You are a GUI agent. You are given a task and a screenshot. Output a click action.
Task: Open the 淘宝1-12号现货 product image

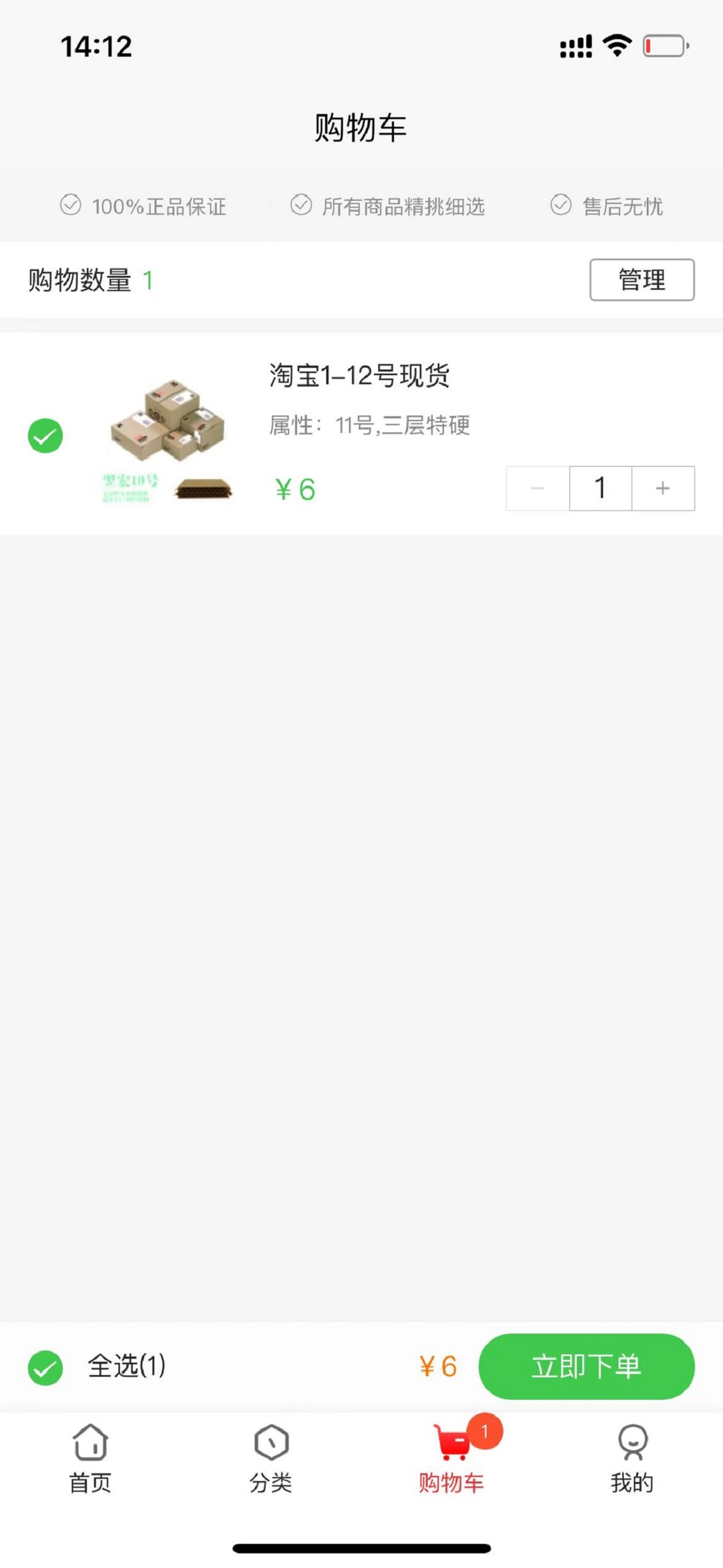click(167, 436)
